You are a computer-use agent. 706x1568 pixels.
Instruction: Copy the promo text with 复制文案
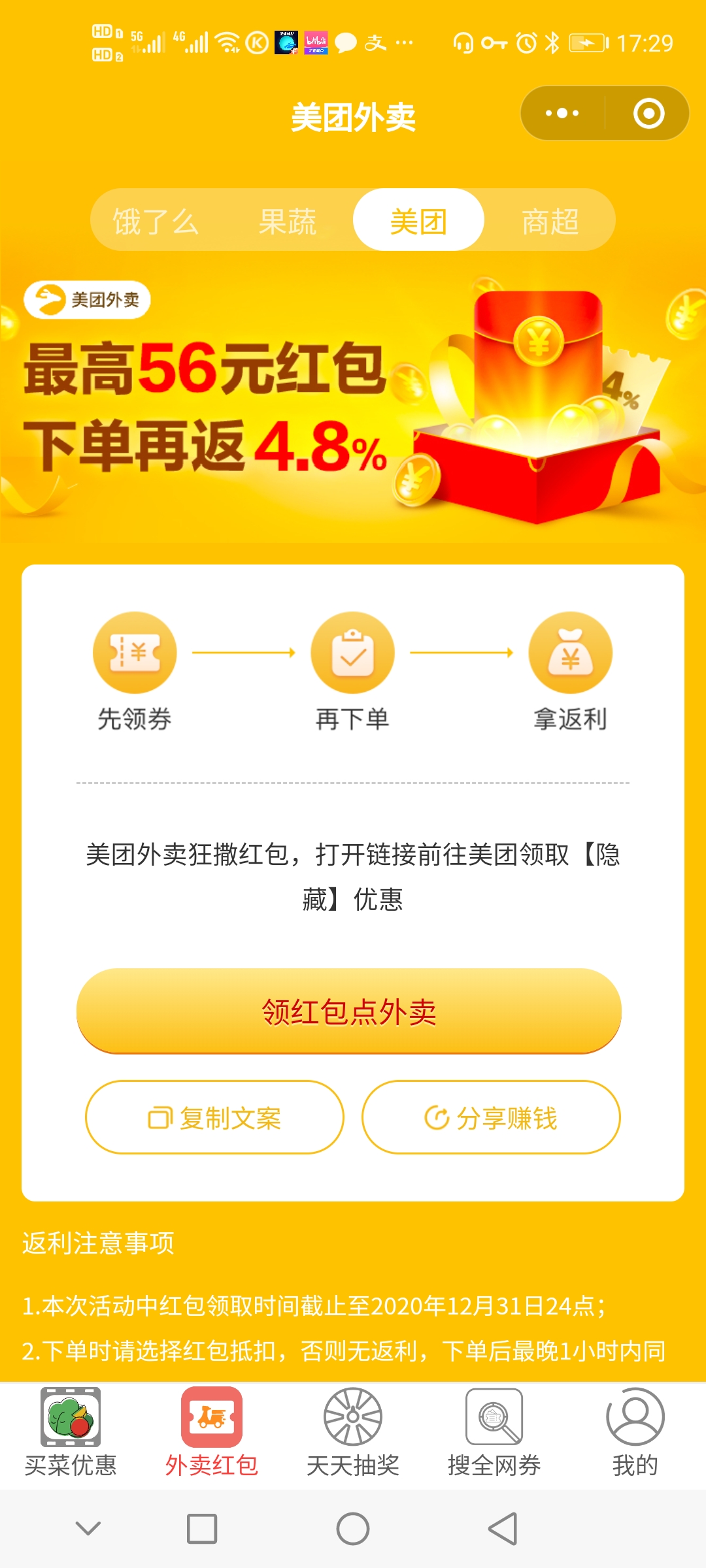(214, 1117)
